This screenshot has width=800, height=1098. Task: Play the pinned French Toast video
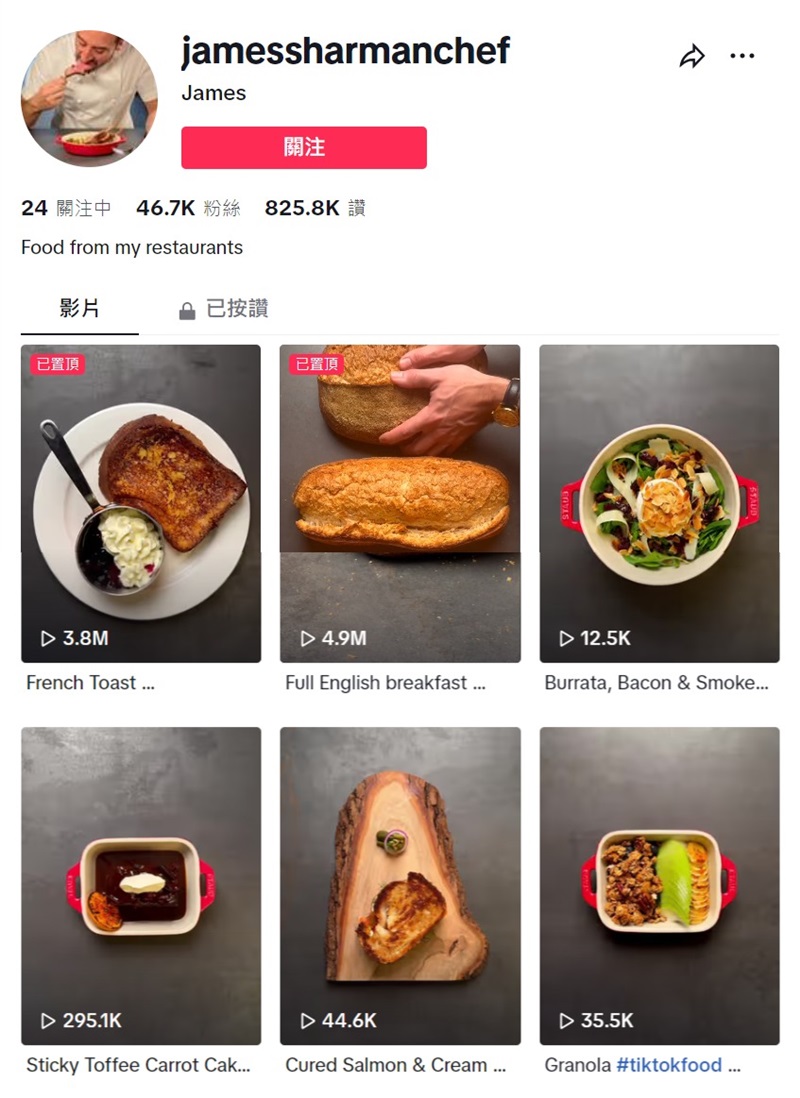click(x=141, y=503)
